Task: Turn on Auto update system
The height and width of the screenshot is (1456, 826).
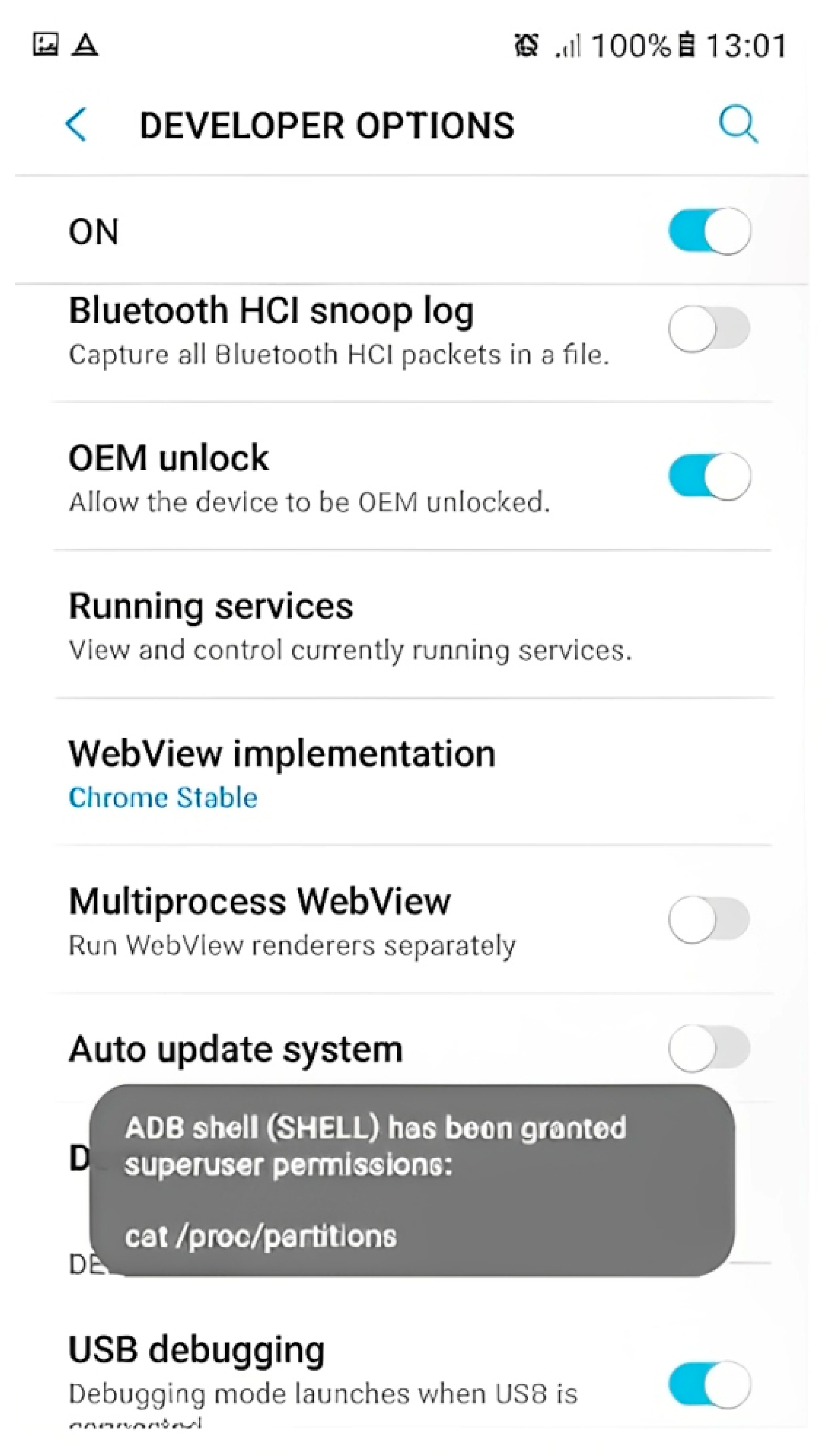Action: [x=709, y=1048]
